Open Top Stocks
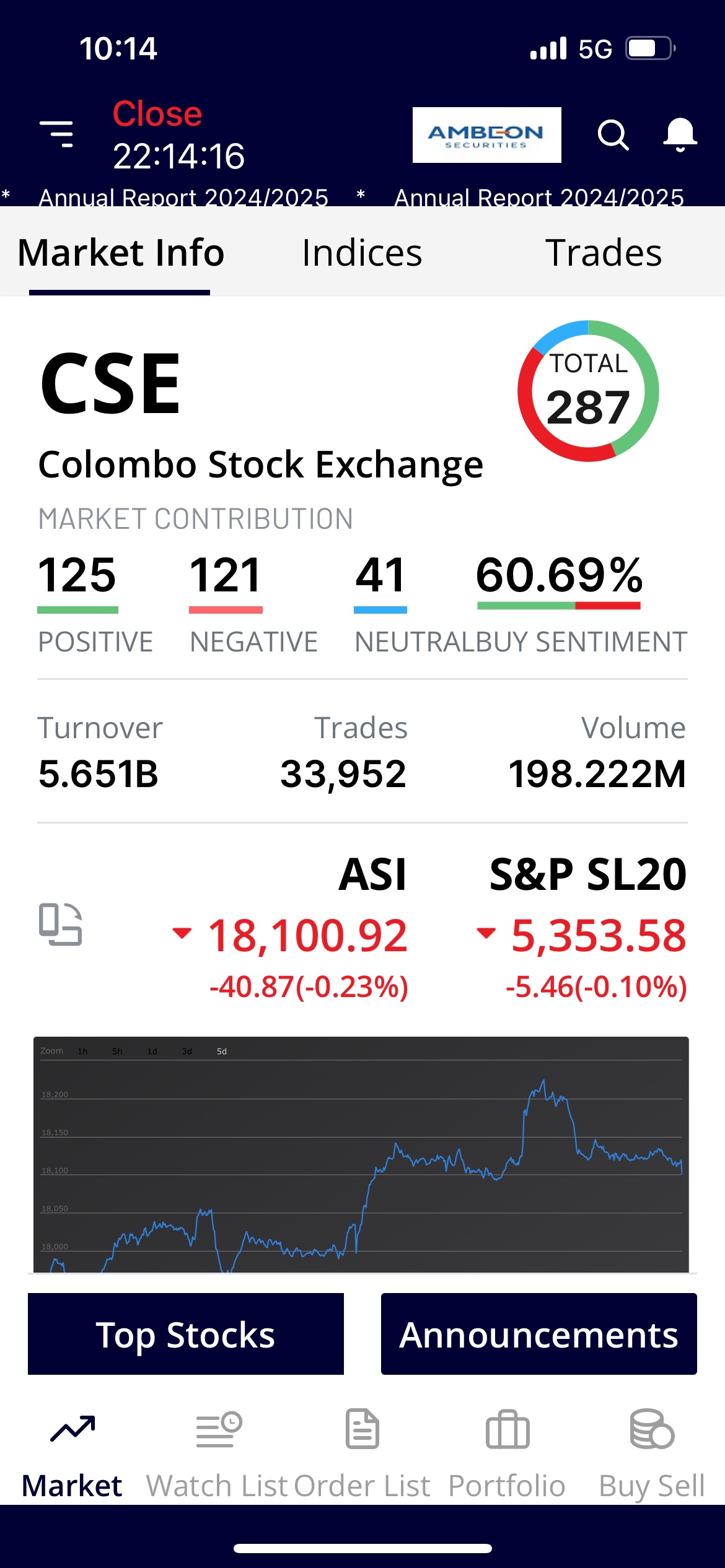This screenshot has width=725, height=1568. (185, 1334)
